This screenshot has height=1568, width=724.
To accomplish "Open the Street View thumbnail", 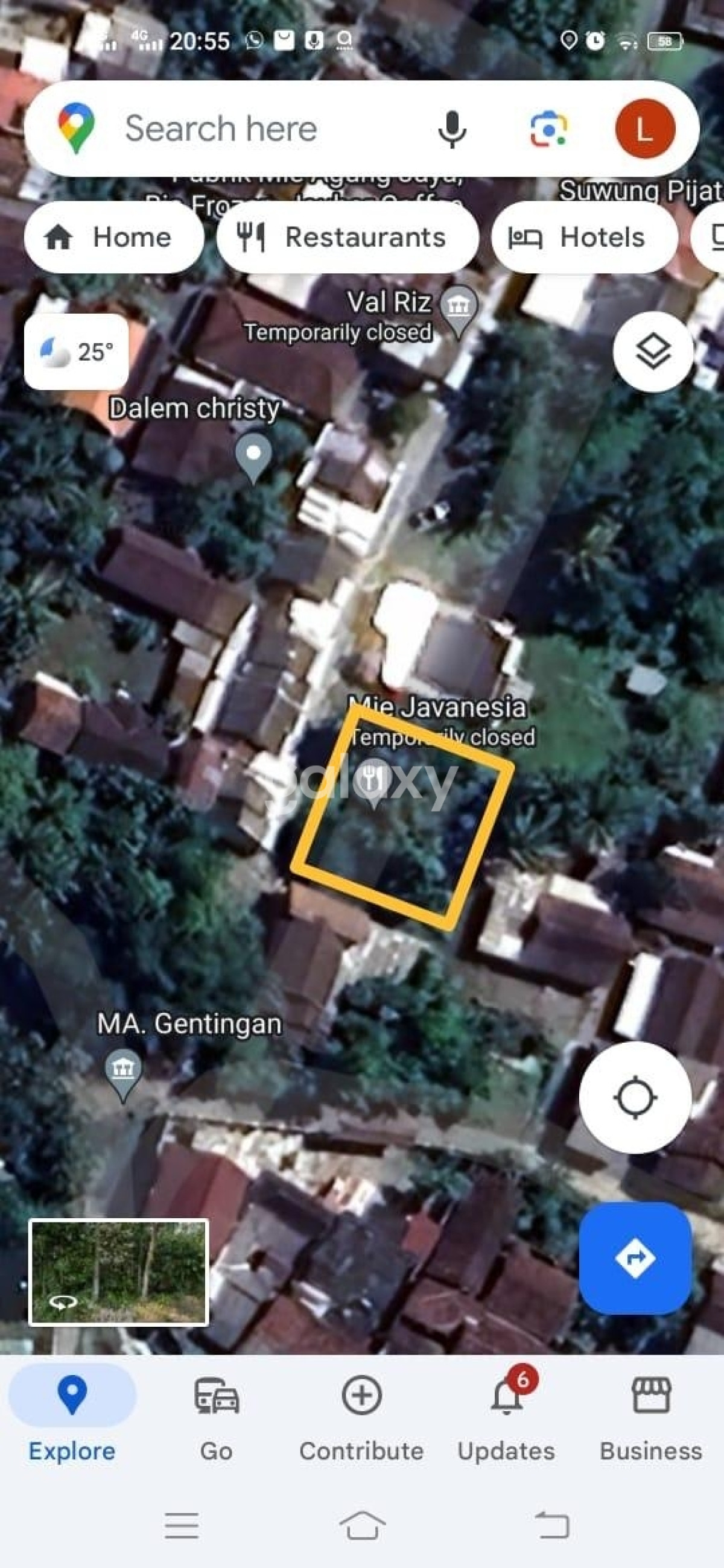I will coord(119,1272).
